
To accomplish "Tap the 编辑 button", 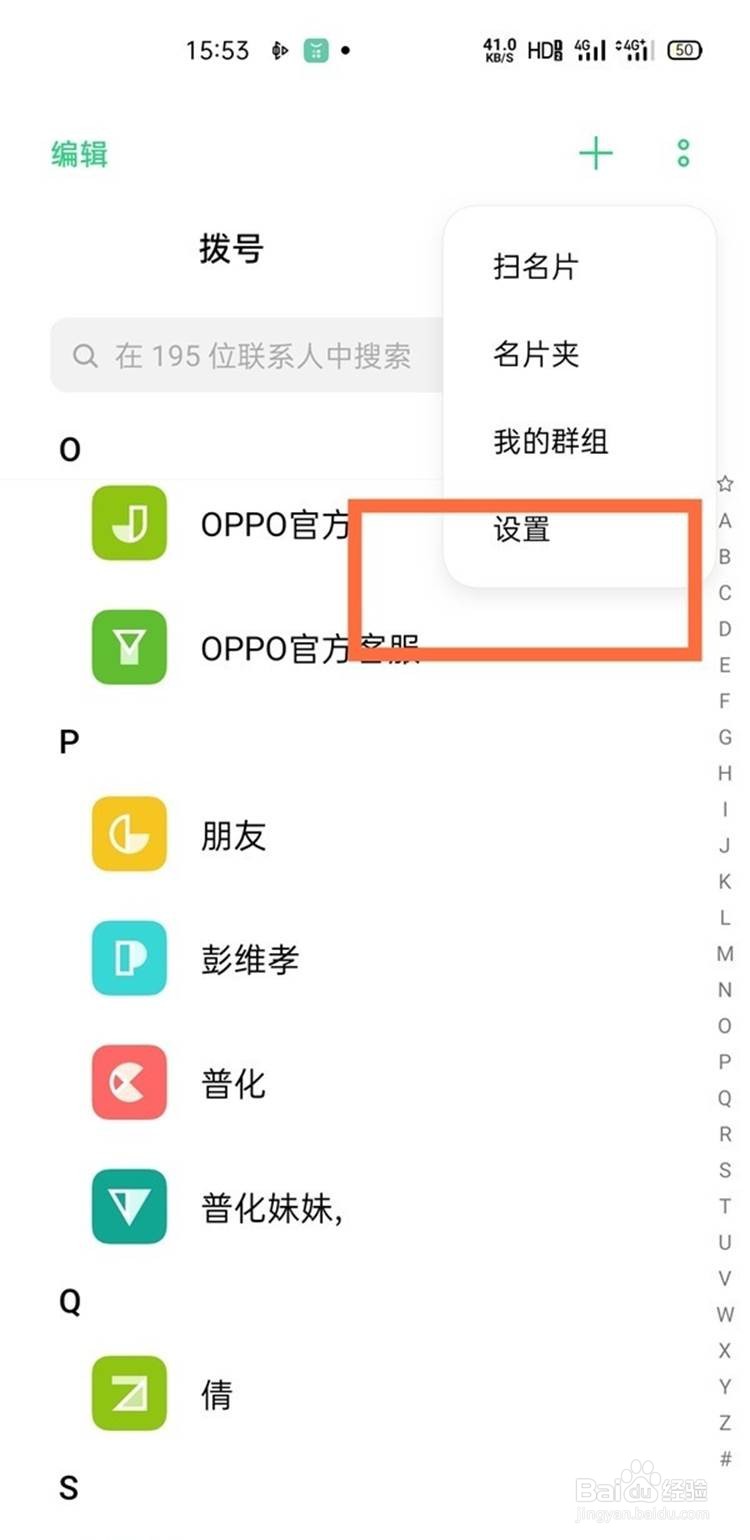I will coord(79,155).
